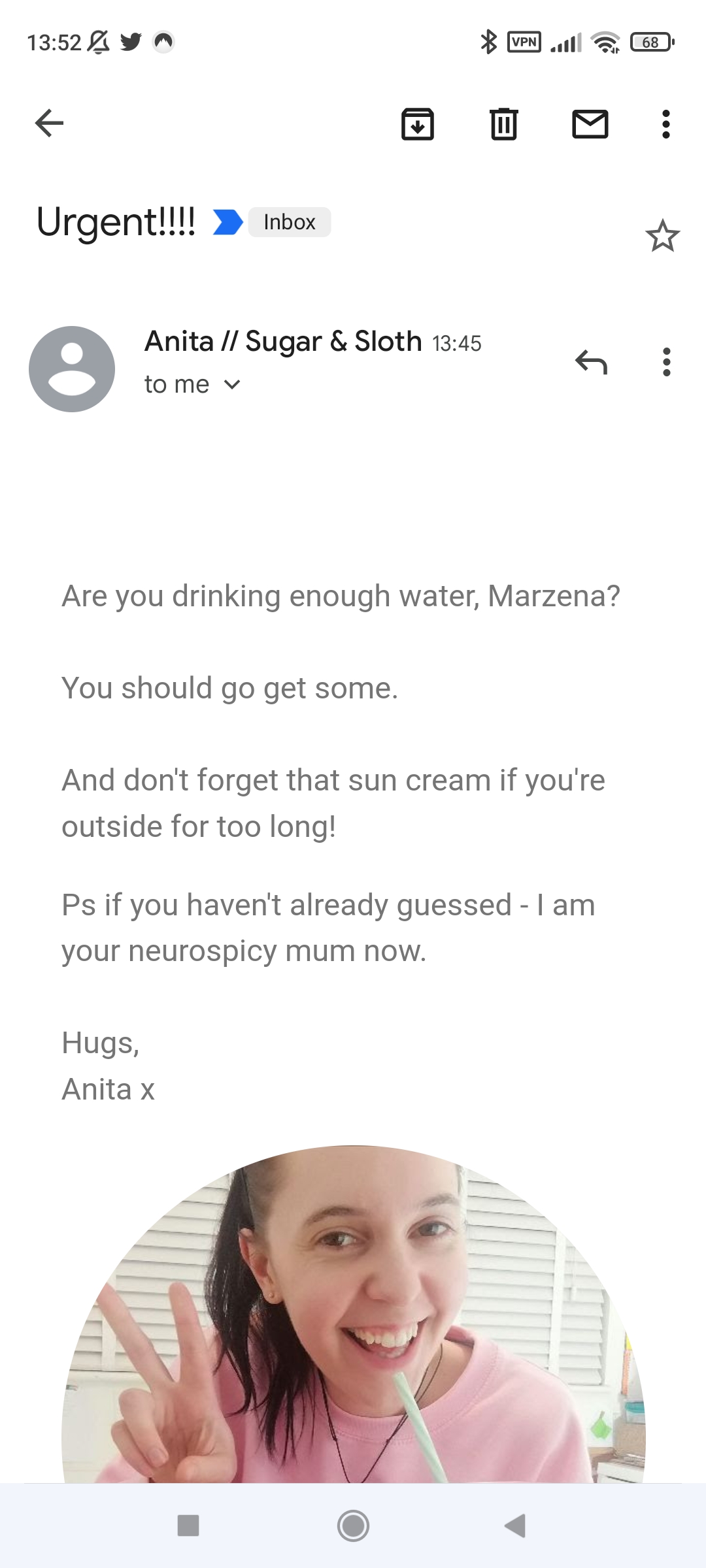This screenshot has width=706, height=1568.
Task: Open the top toolbar overflow menu
Action: [x=665, y=123]
